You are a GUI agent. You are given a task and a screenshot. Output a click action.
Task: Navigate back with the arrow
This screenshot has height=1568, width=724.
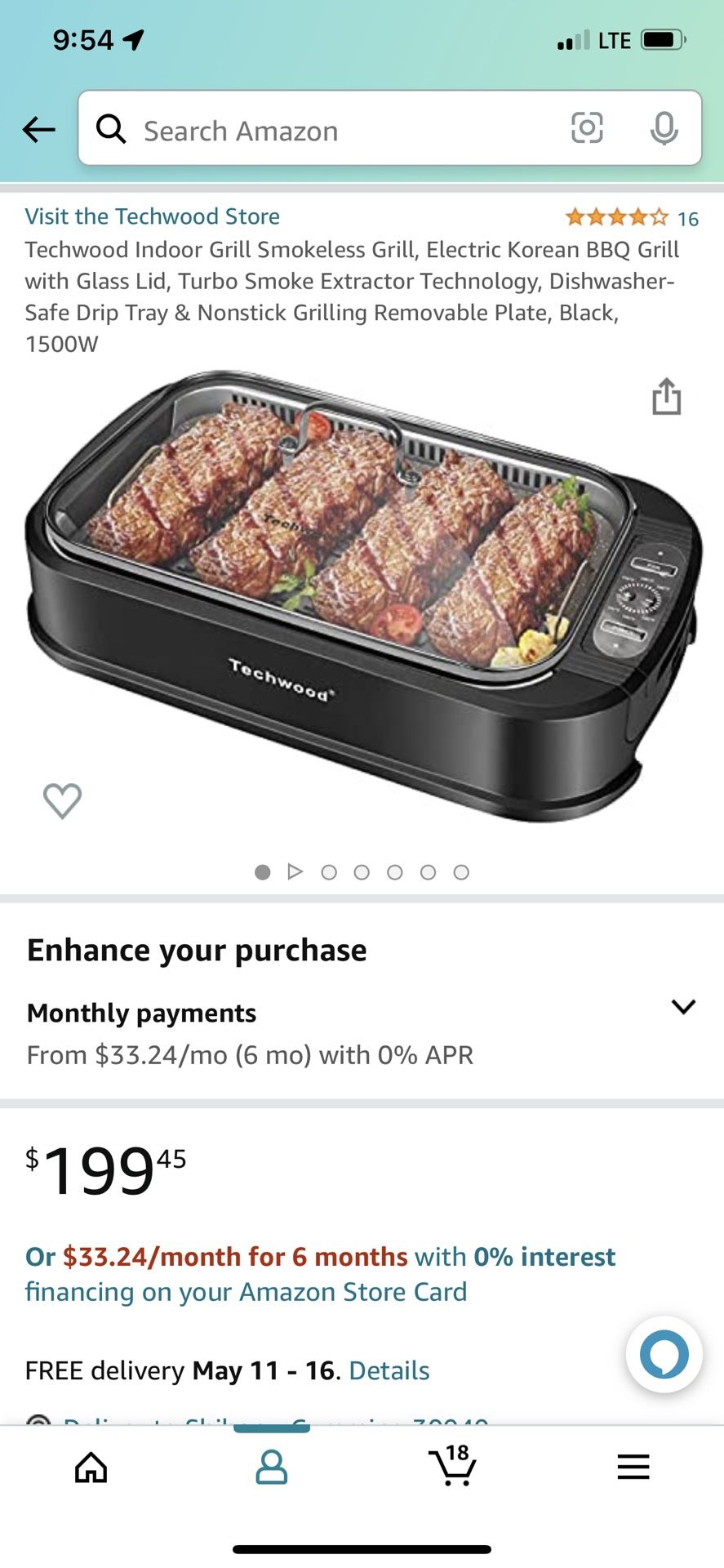click(x=38, y=130)
